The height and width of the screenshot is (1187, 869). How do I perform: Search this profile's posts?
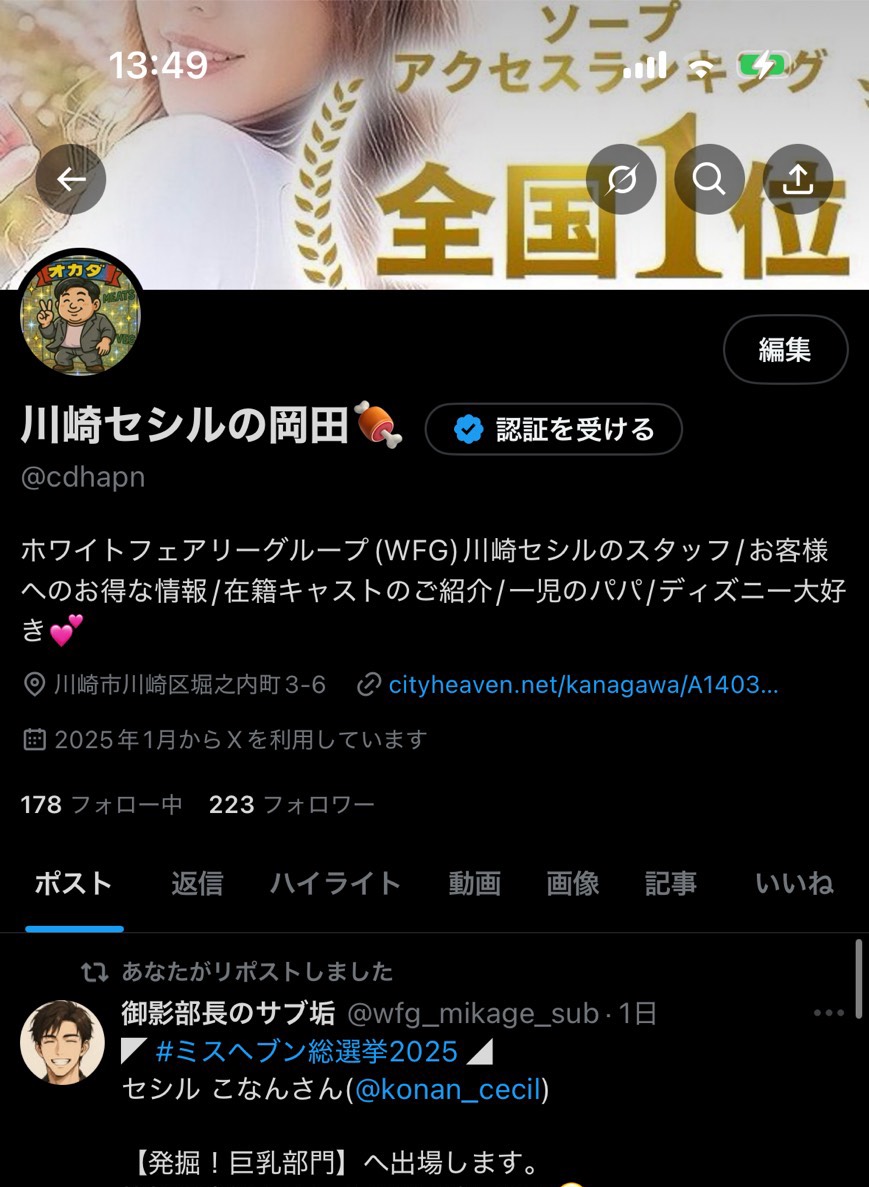tap(709, 180)
